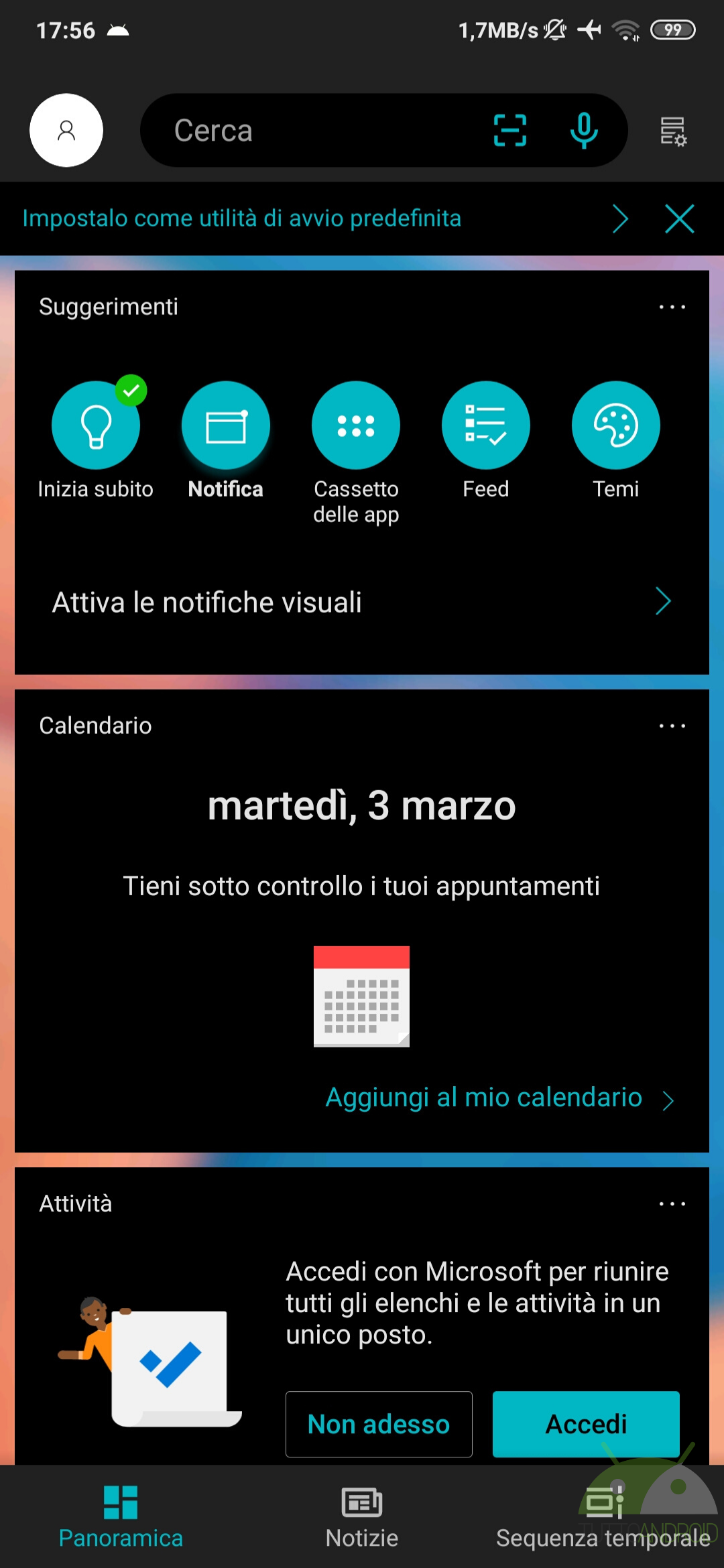The image size is (724, 1568).
Task: Sign in with the Accedi button
Action: [586, 1424]
